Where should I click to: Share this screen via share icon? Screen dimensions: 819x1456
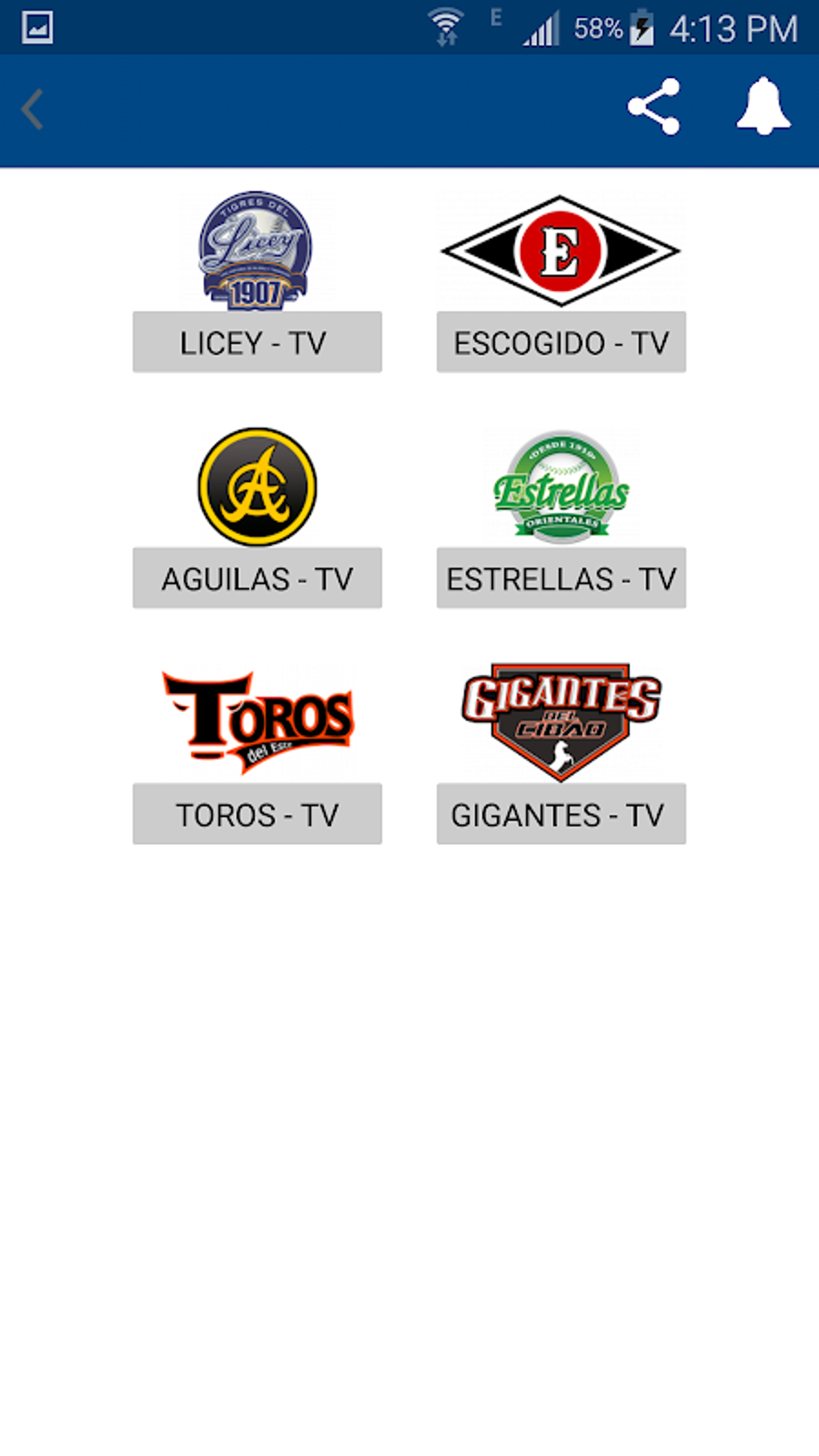(654, 107)
